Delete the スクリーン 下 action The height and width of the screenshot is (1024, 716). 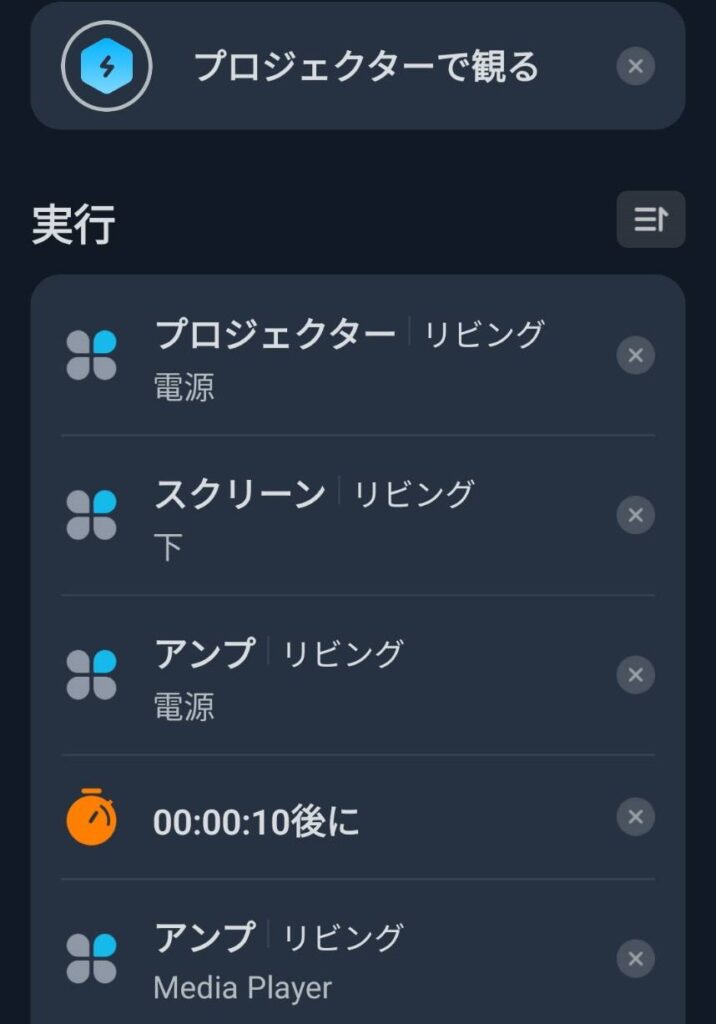coord(635,515)
